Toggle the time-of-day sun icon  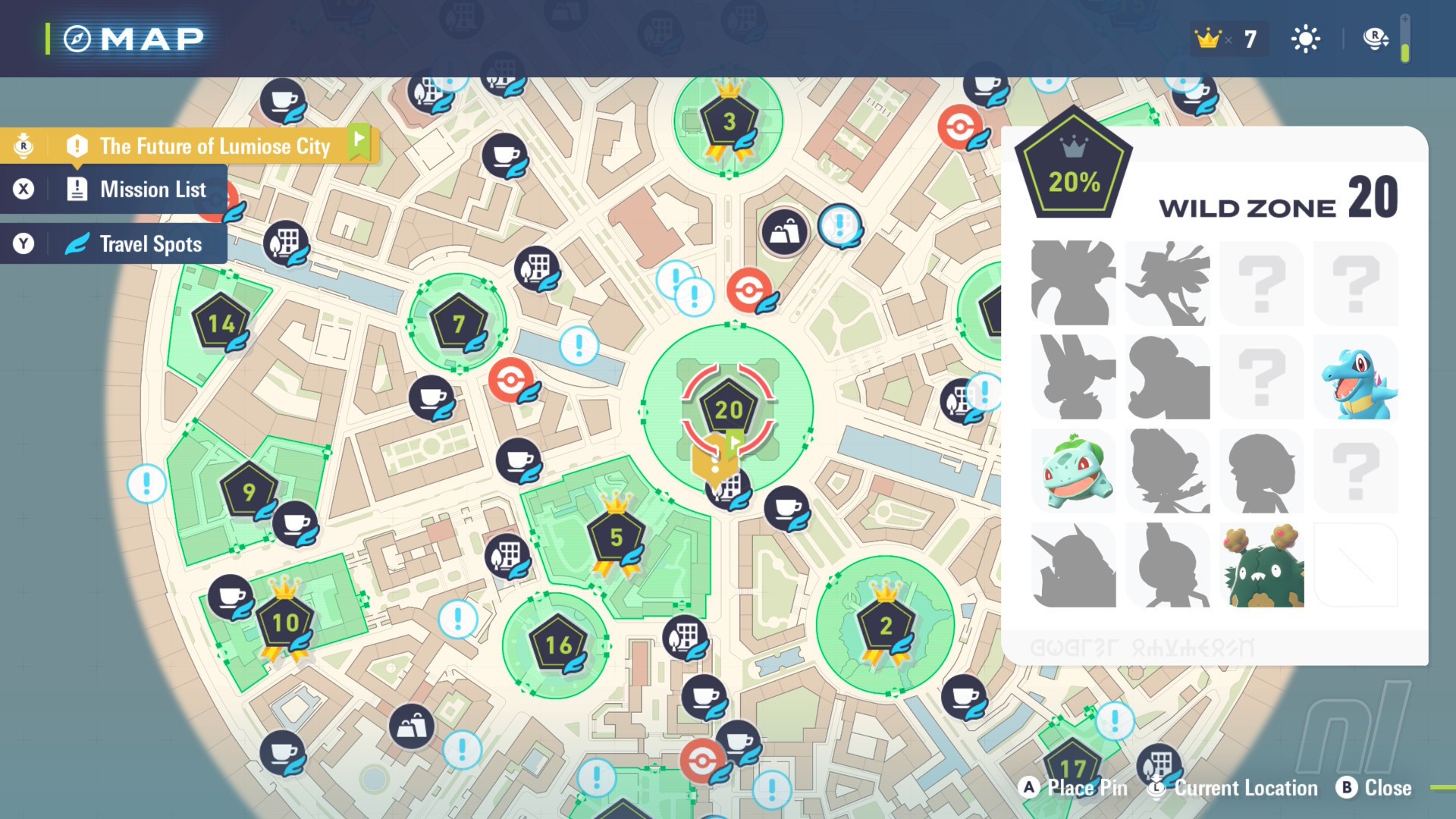tap(1305, 39)
